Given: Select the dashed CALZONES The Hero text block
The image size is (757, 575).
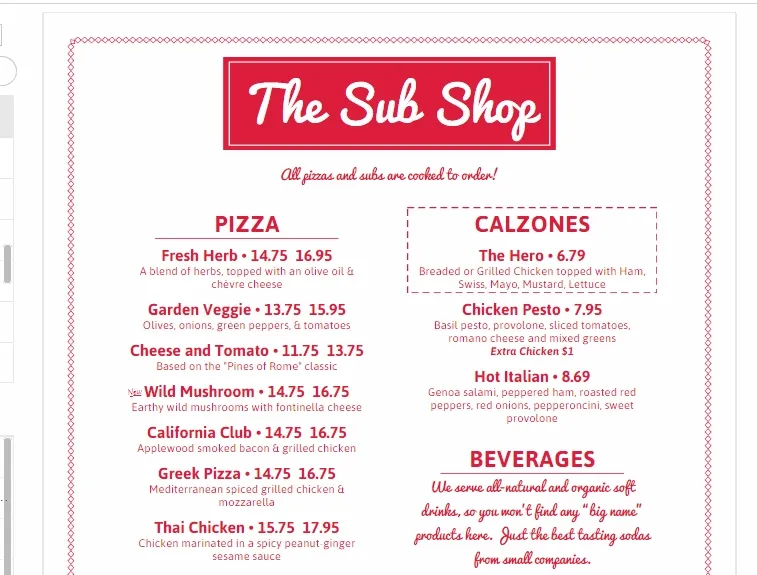Looking at the screenshot, I should click(531, 250).
